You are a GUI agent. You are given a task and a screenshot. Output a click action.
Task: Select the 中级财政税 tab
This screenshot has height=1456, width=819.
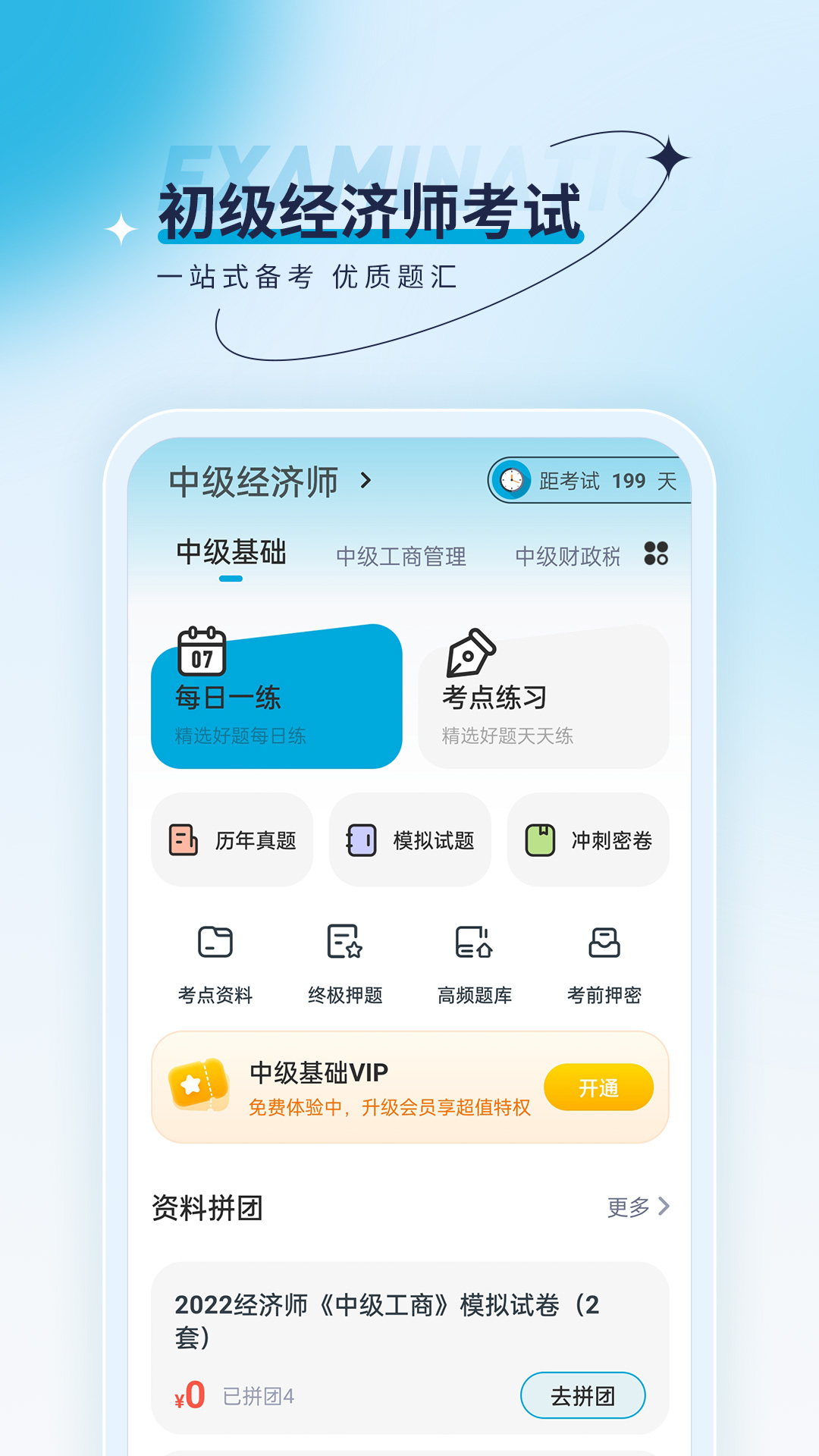point(570,556)
